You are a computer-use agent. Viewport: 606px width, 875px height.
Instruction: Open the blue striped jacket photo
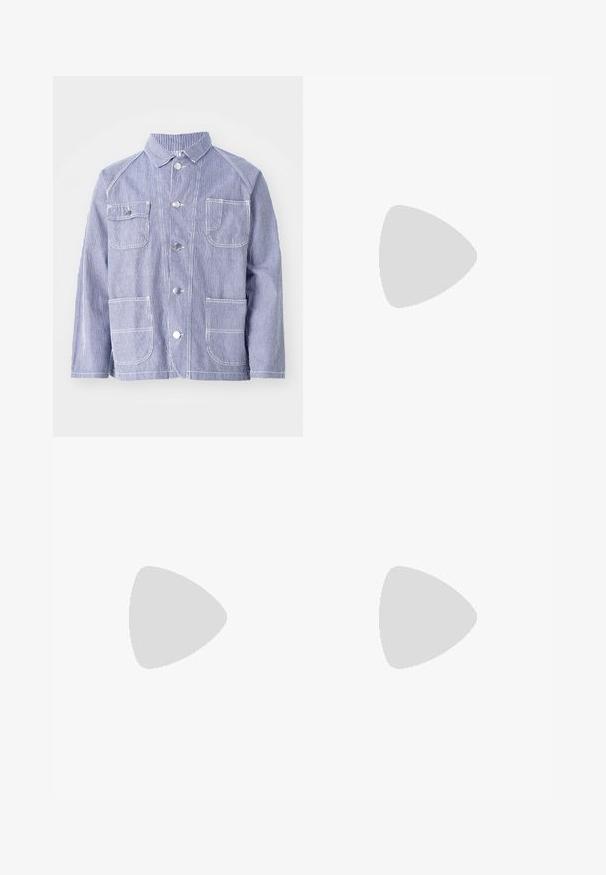coord(177,256)
